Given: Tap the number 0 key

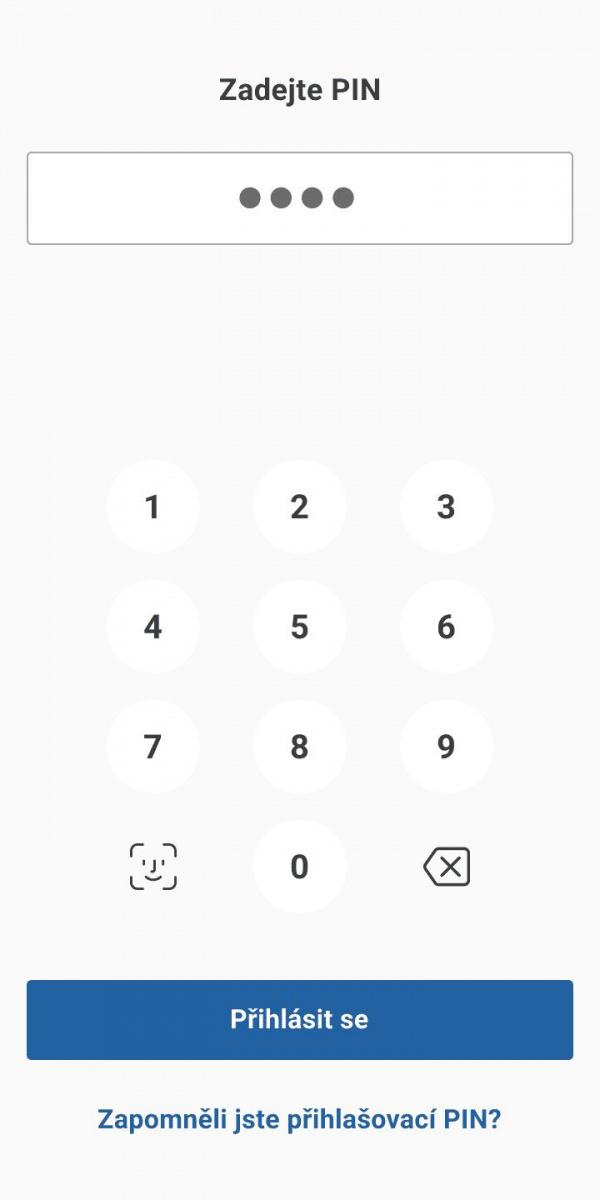Looking at the screenshot, I should pyautogui.click(x=299, y=867).
